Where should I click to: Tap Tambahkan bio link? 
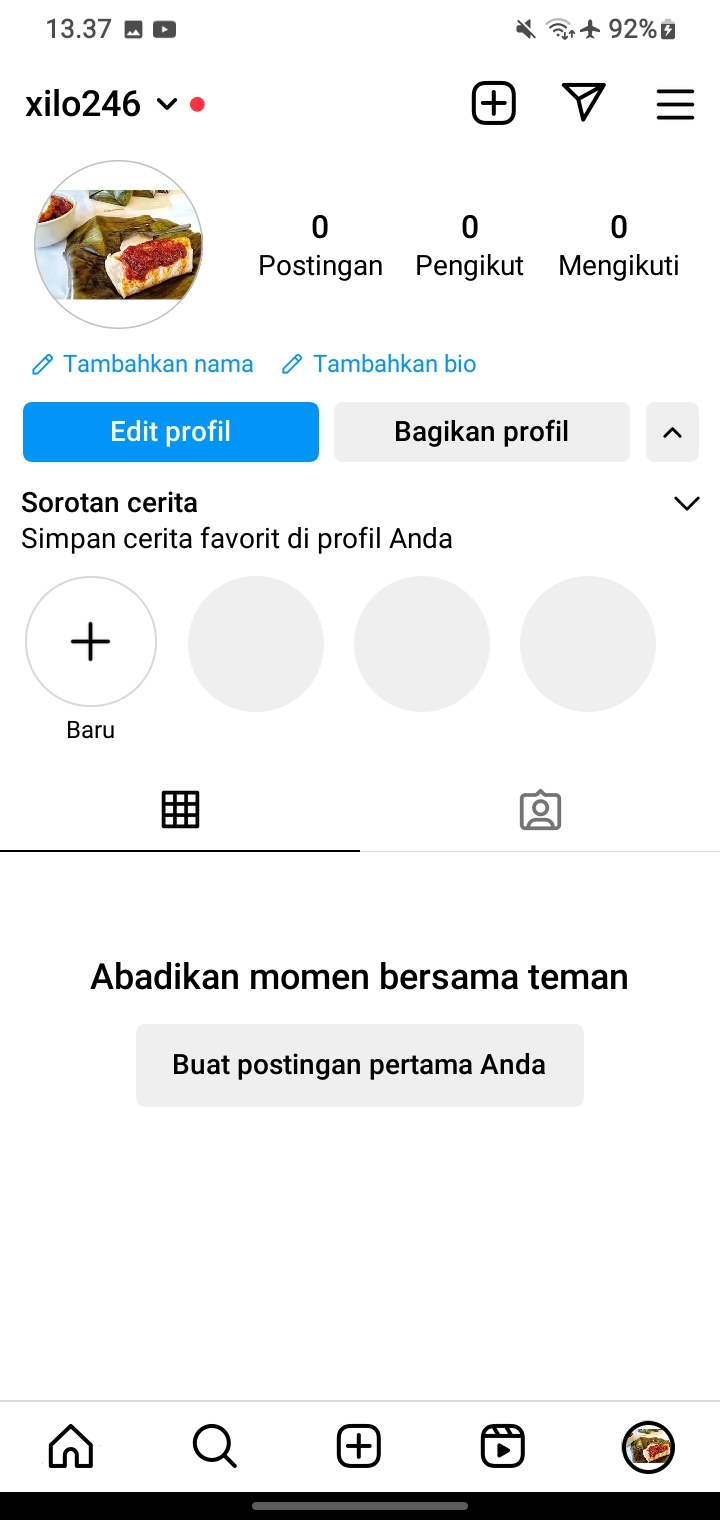[x=380, y=364]
